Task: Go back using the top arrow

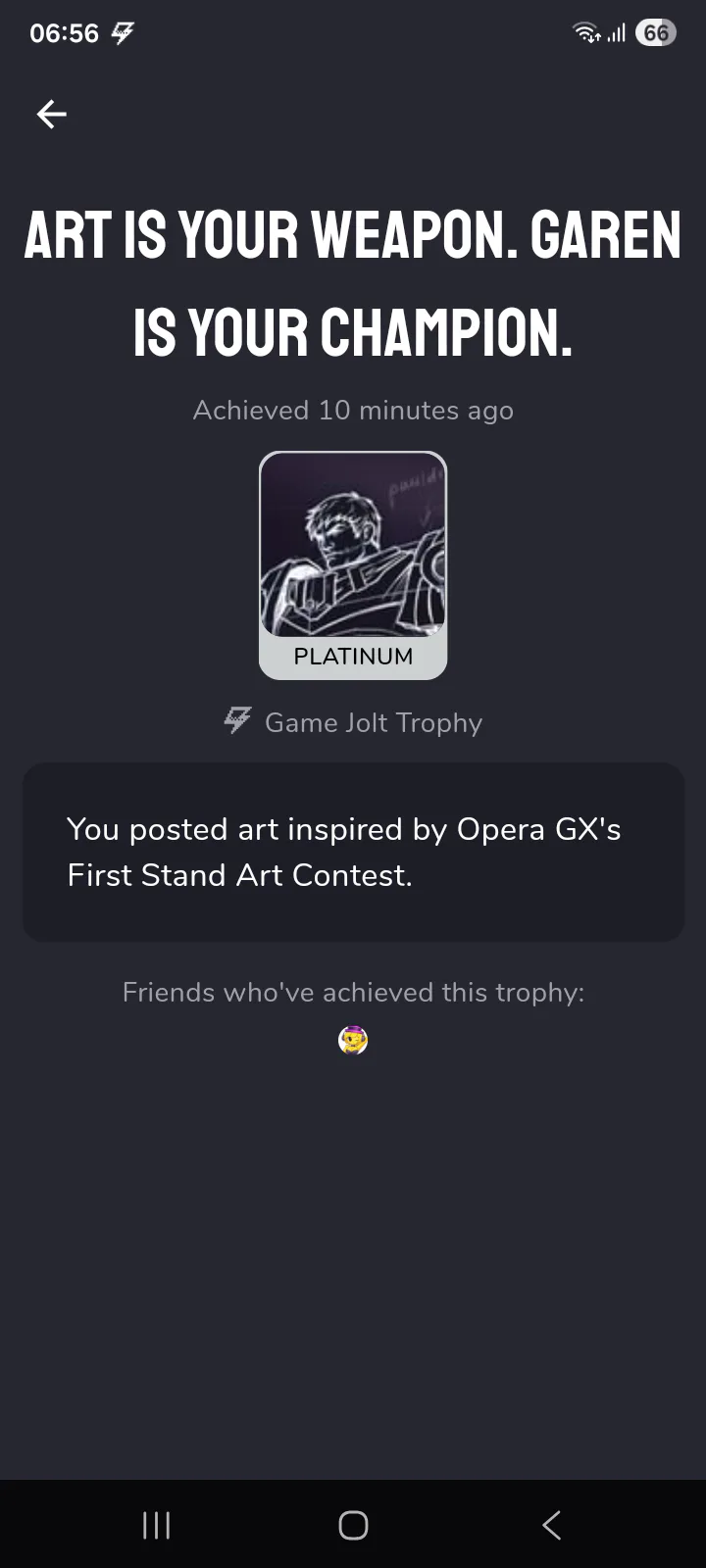Action: (x=52, y=115)
